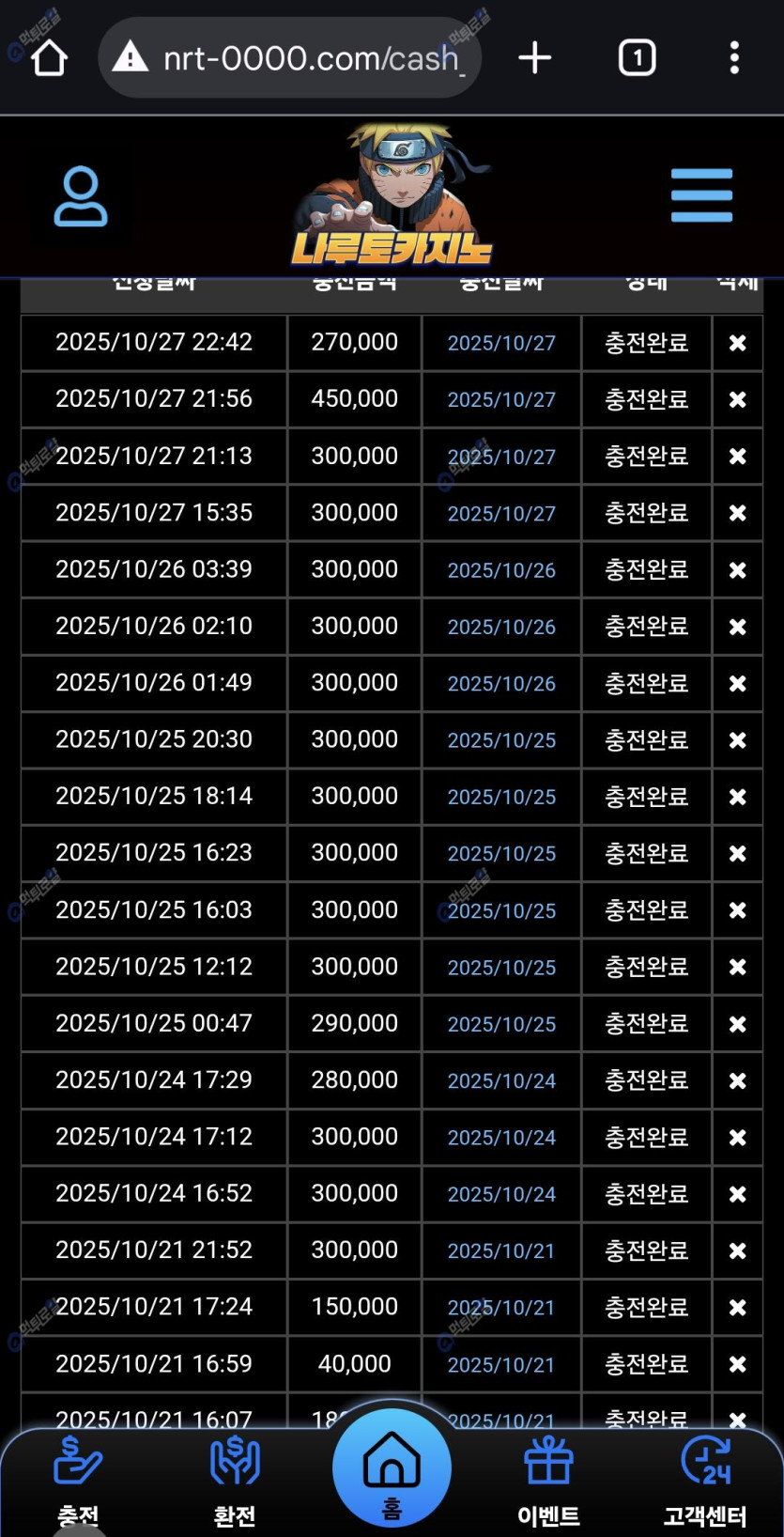Delete the 2025/10/21 17:24 charge record

tap(738, 1308)
